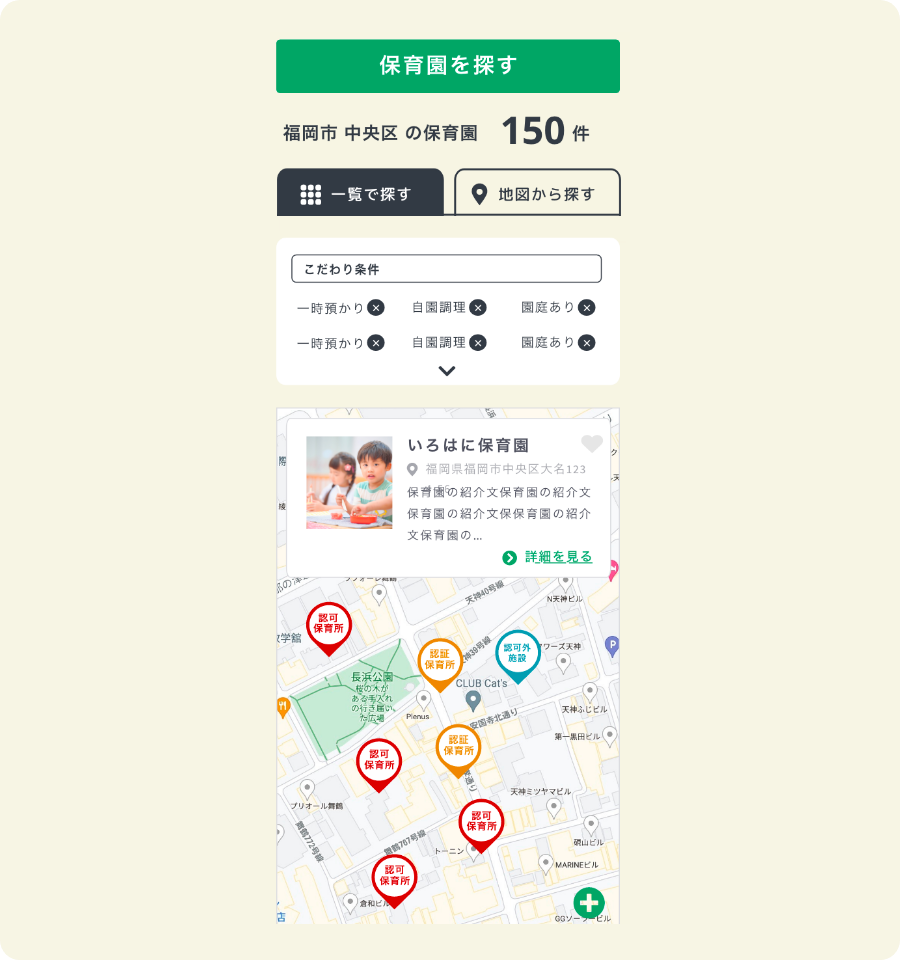900x960 pixels.
Task: Switch to the 地図から探す tab
Action: [537, 194]
